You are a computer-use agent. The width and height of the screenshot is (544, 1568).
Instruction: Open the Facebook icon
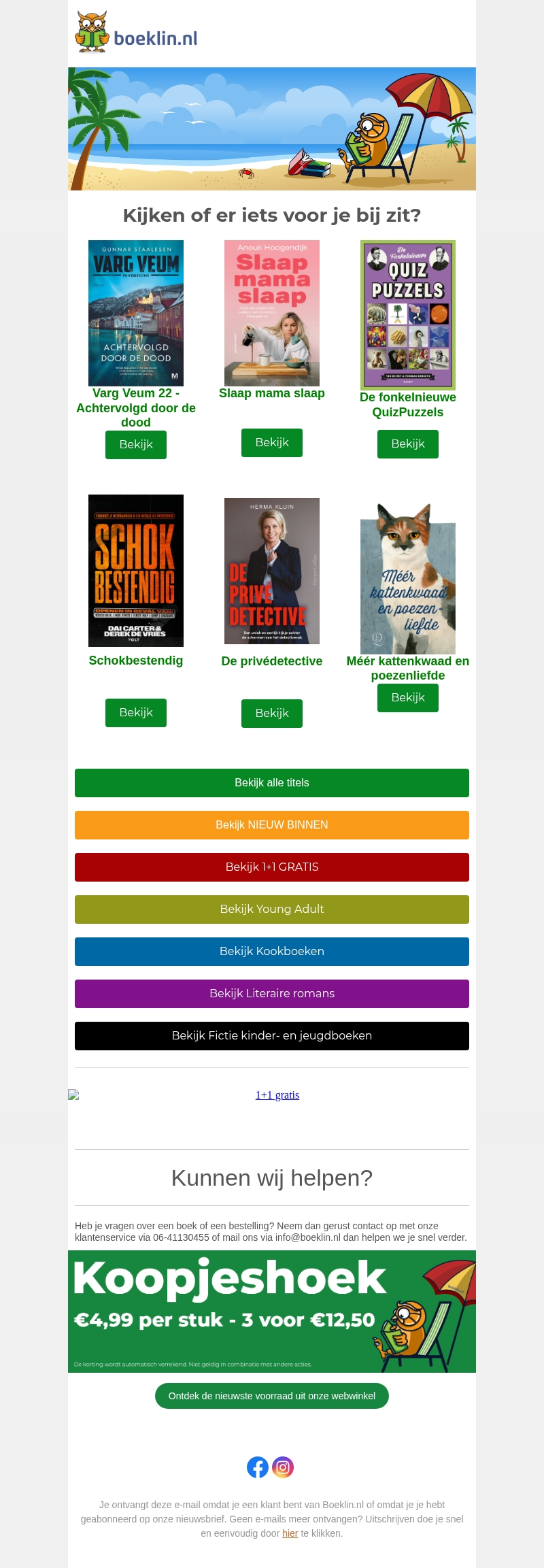click(258, 1467)
